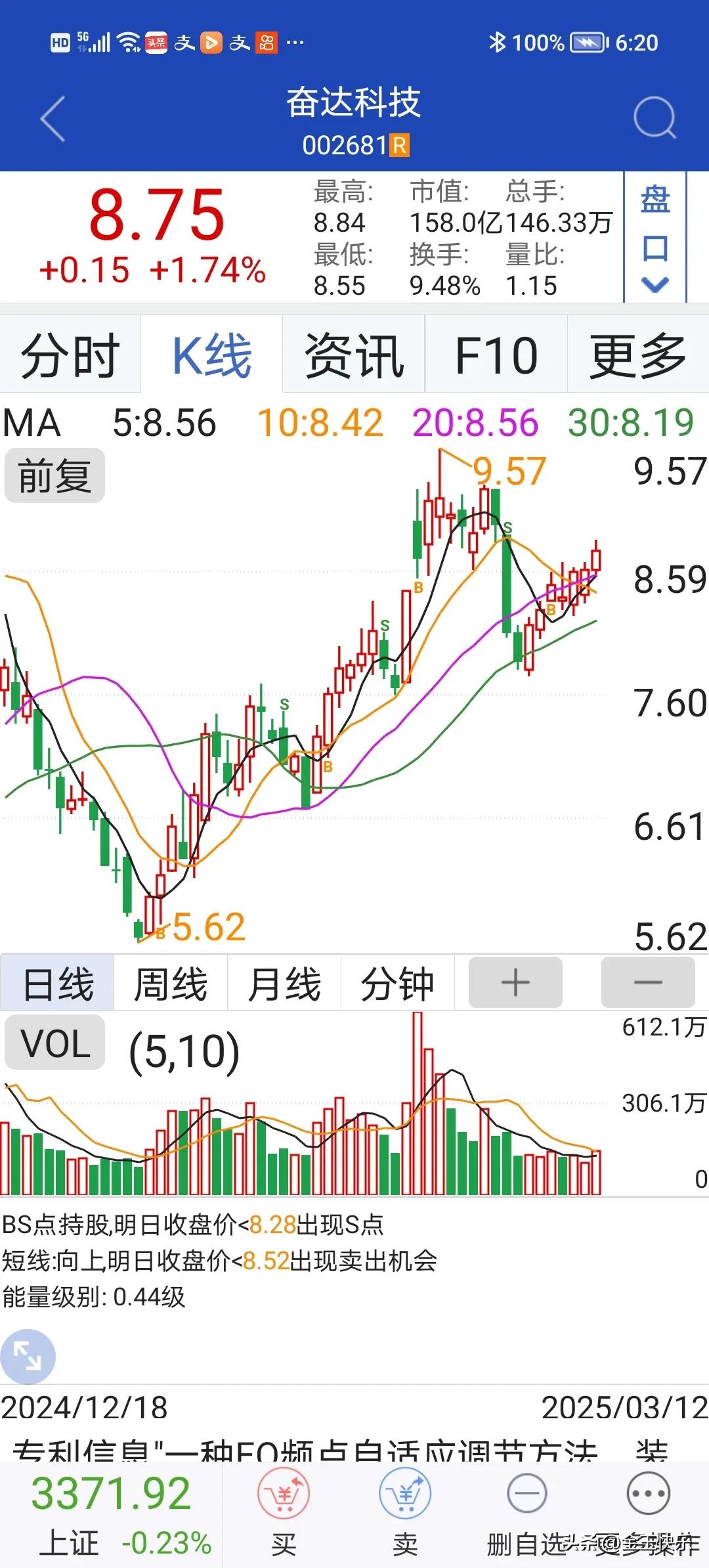Switch candlestick period to 月线
Image resolution: width=709 pixels, height=1568 pixels.
point(284,982)
